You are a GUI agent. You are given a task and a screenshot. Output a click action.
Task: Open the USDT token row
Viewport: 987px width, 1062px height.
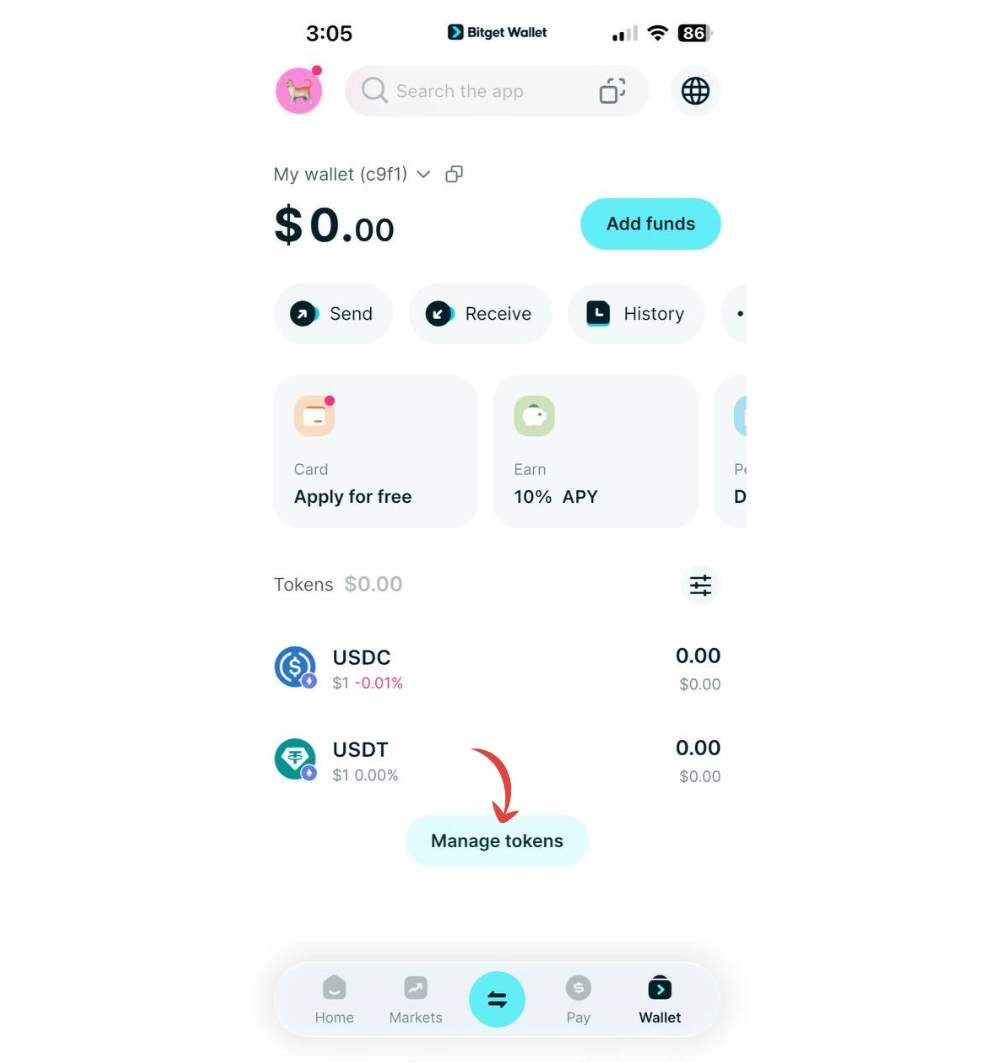click(x=497, y=760)
